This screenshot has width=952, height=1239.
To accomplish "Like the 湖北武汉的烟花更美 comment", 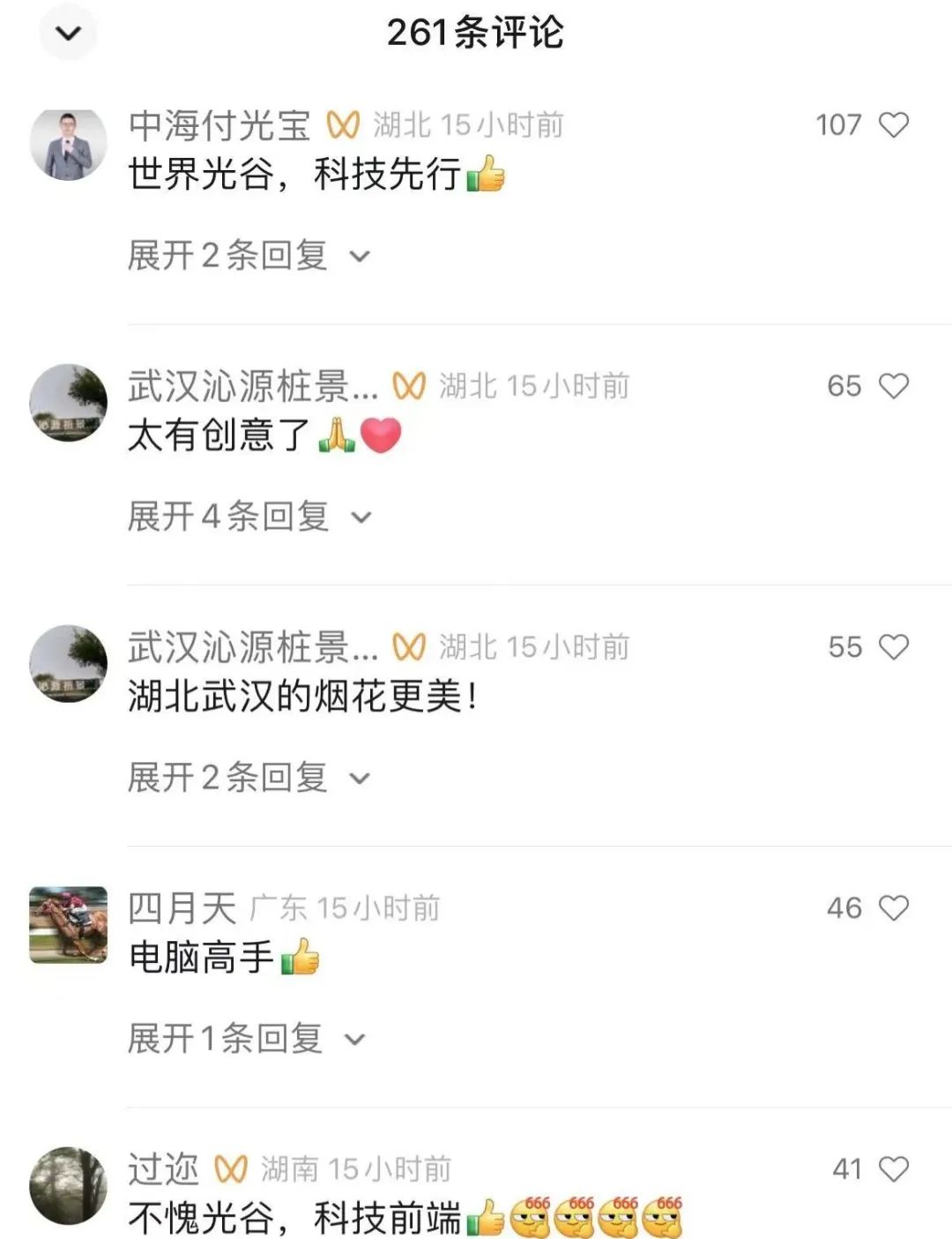I will point(894,647).
